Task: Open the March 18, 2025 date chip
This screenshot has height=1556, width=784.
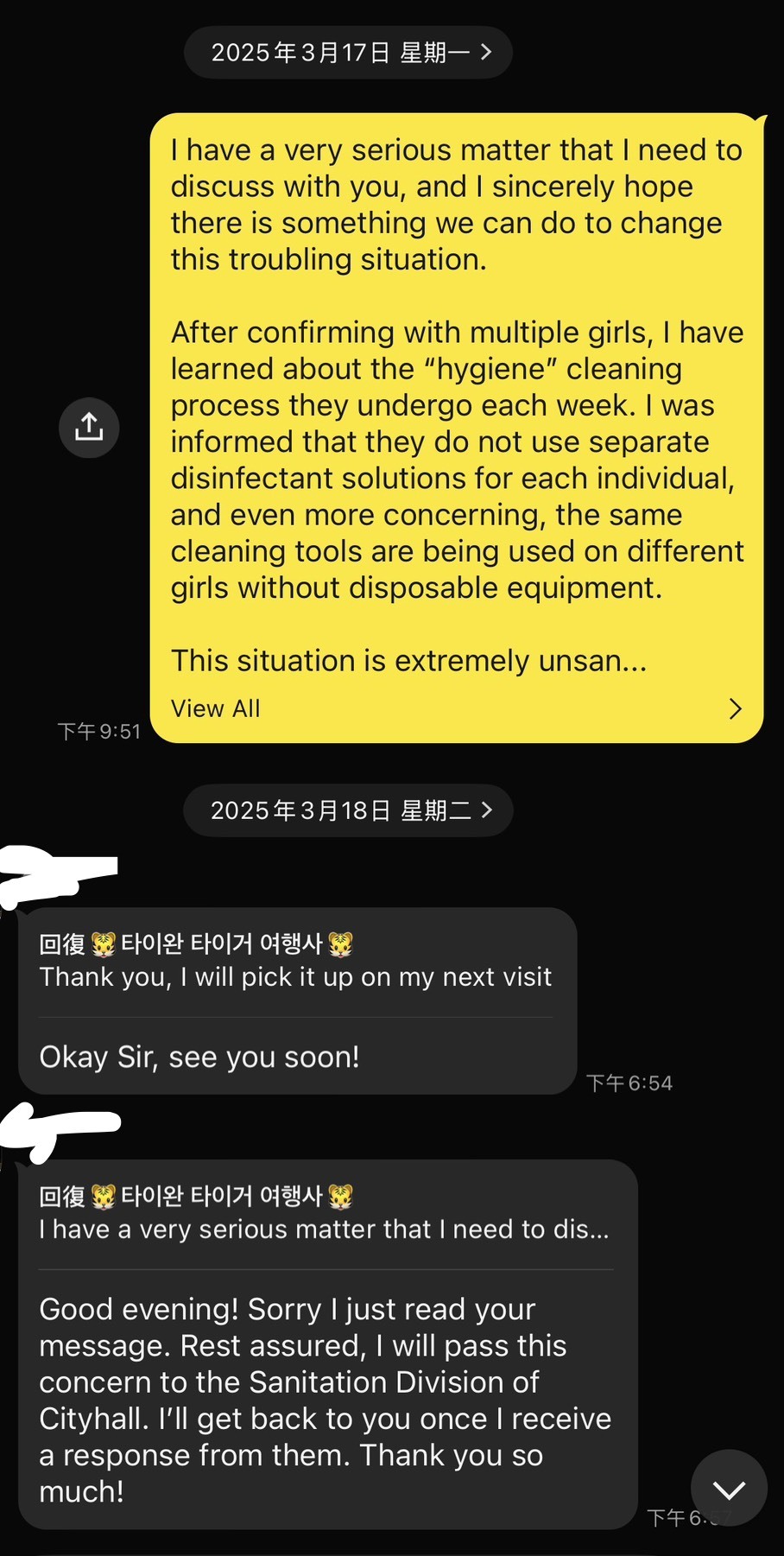Action: click(348, 810)
